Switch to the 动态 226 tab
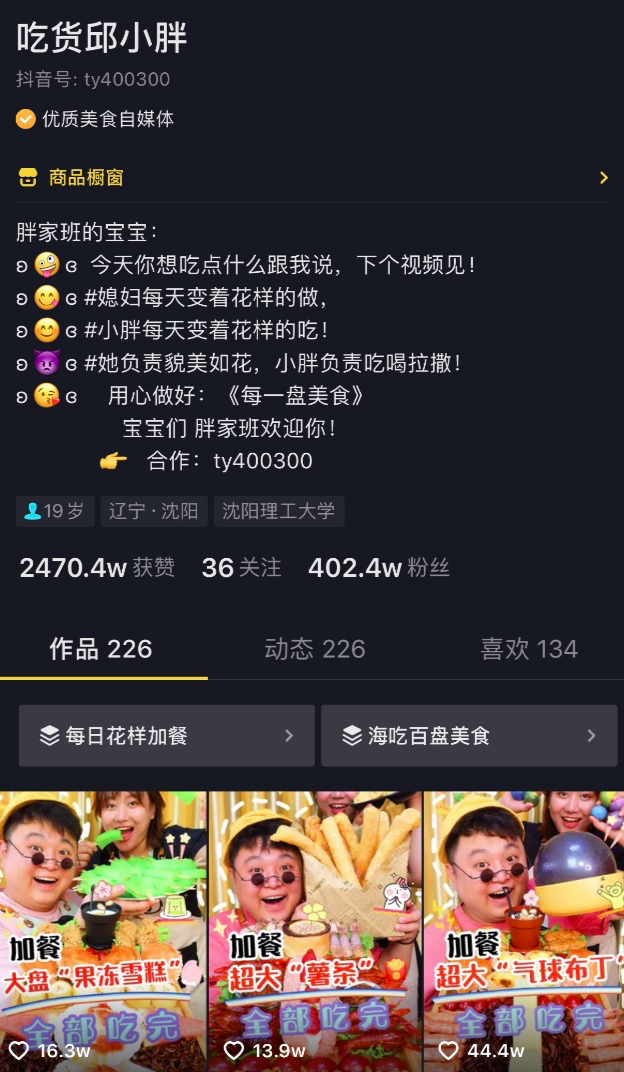 (x=314, y=649)
